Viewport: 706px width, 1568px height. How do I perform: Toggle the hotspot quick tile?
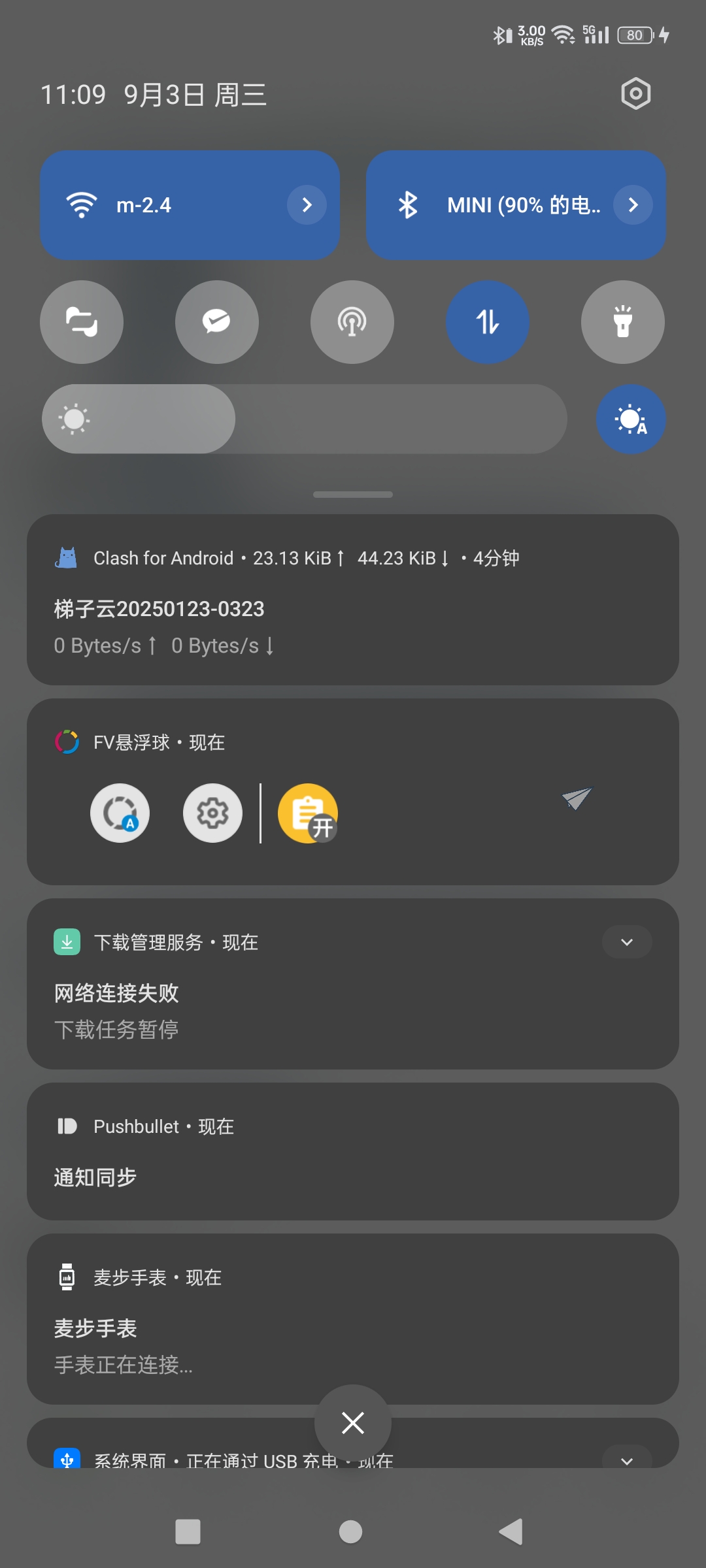pyautogui.click(x=352, y=322)
